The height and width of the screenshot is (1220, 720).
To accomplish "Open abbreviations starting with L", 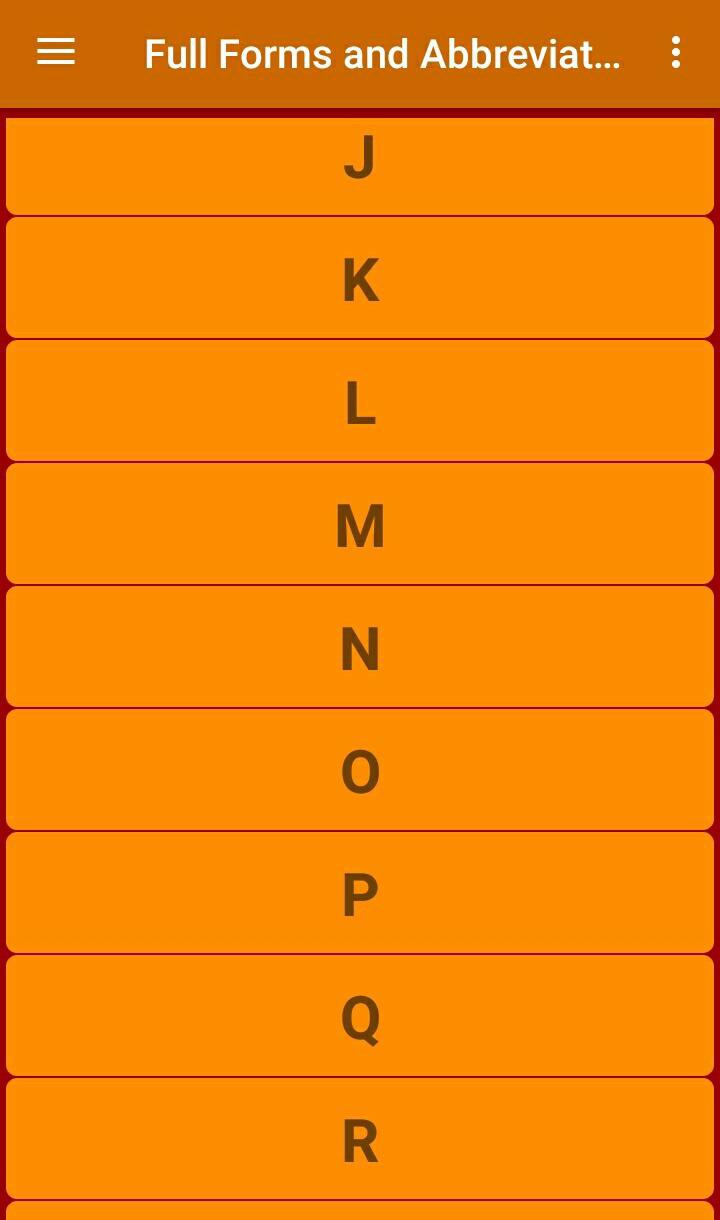I will (360, 399).
